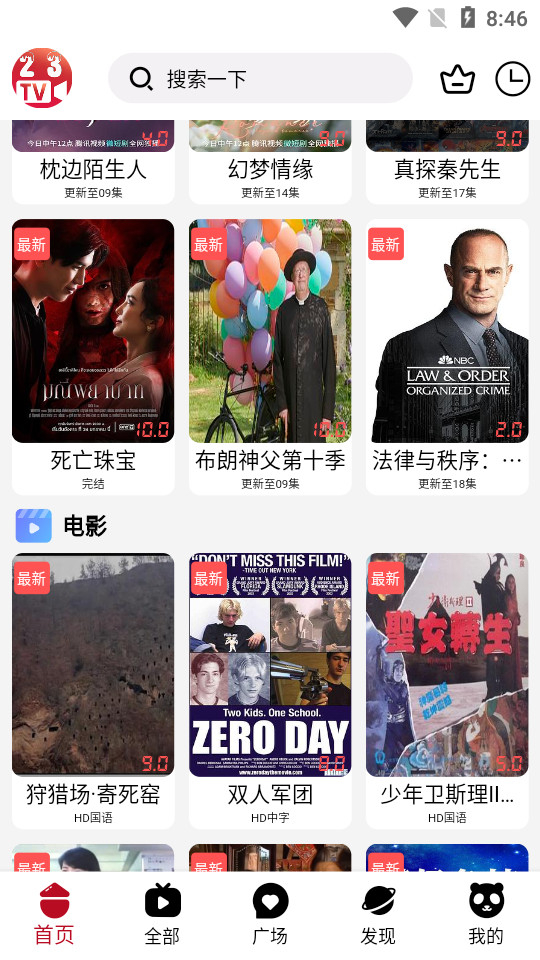Tap the 搜索一下 search box
Image resolution: width=540 pixels, height=960 pixels.
point(260,78)
